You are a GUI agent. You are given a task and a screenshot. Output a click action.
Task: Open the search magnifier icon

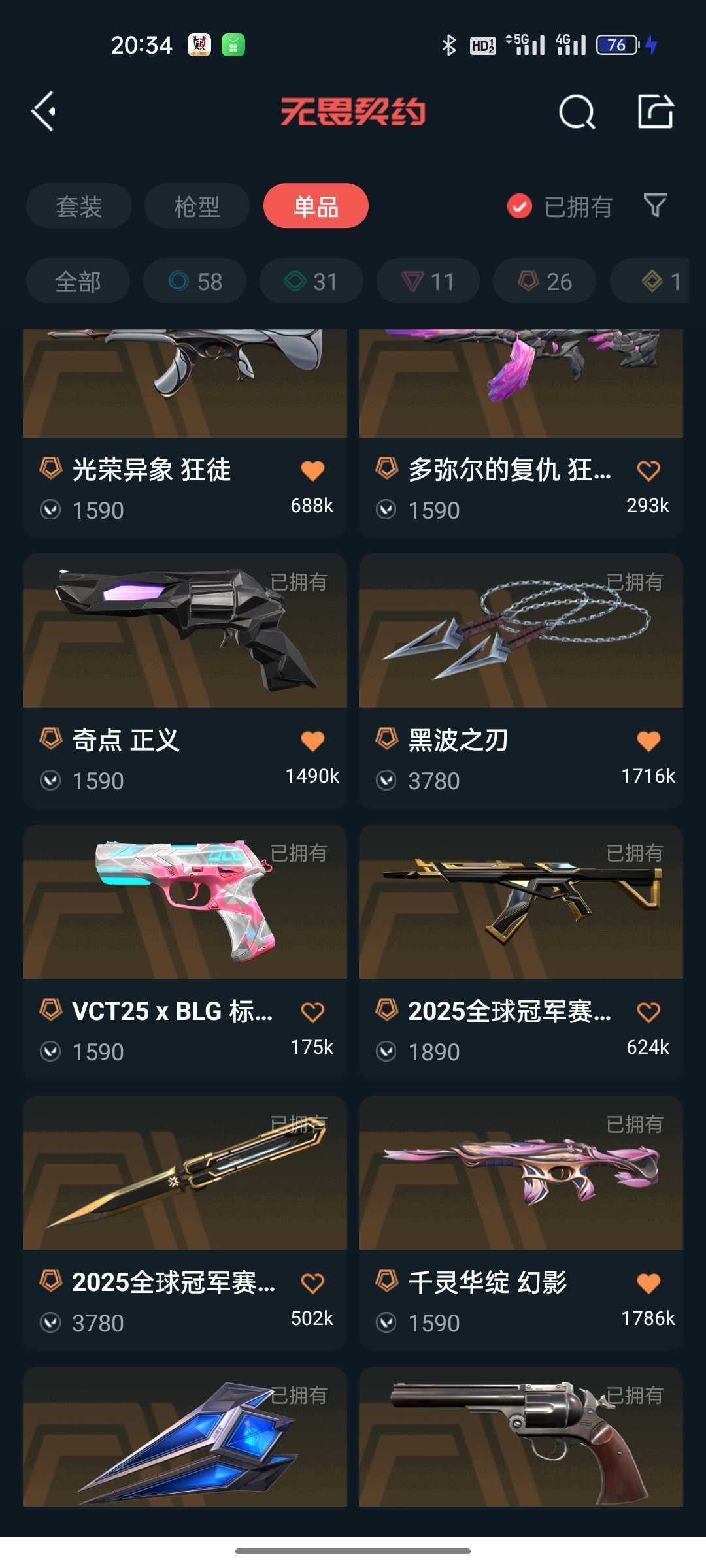[577, 112]
